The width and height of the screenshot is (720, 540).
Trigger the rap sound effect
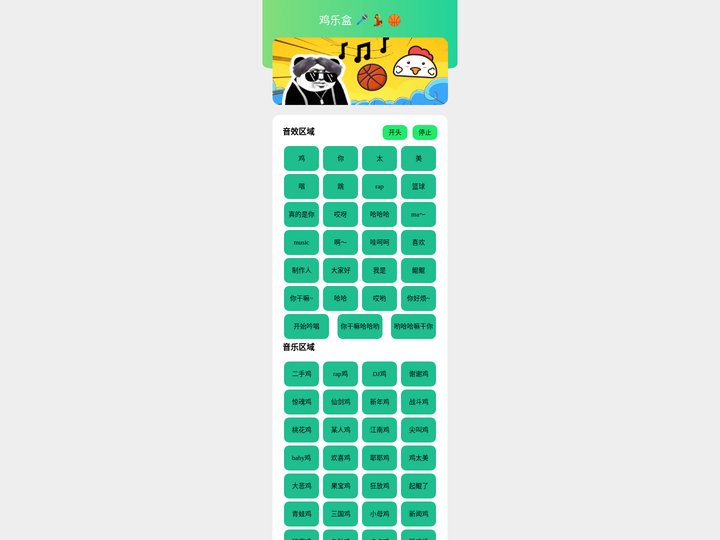[x=379, y=186]
